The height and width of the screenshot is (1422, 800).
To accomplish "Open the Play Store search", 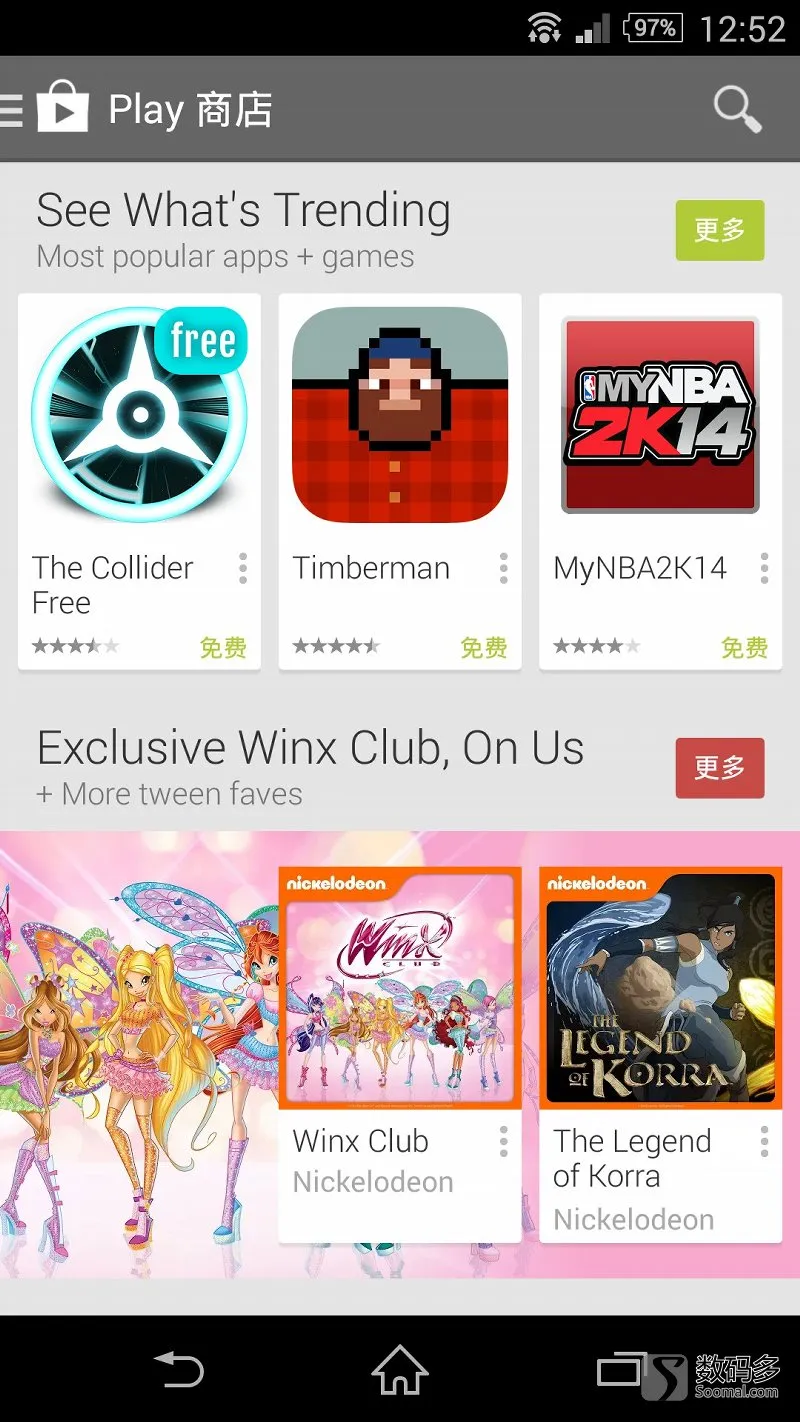I will point(737,108).
